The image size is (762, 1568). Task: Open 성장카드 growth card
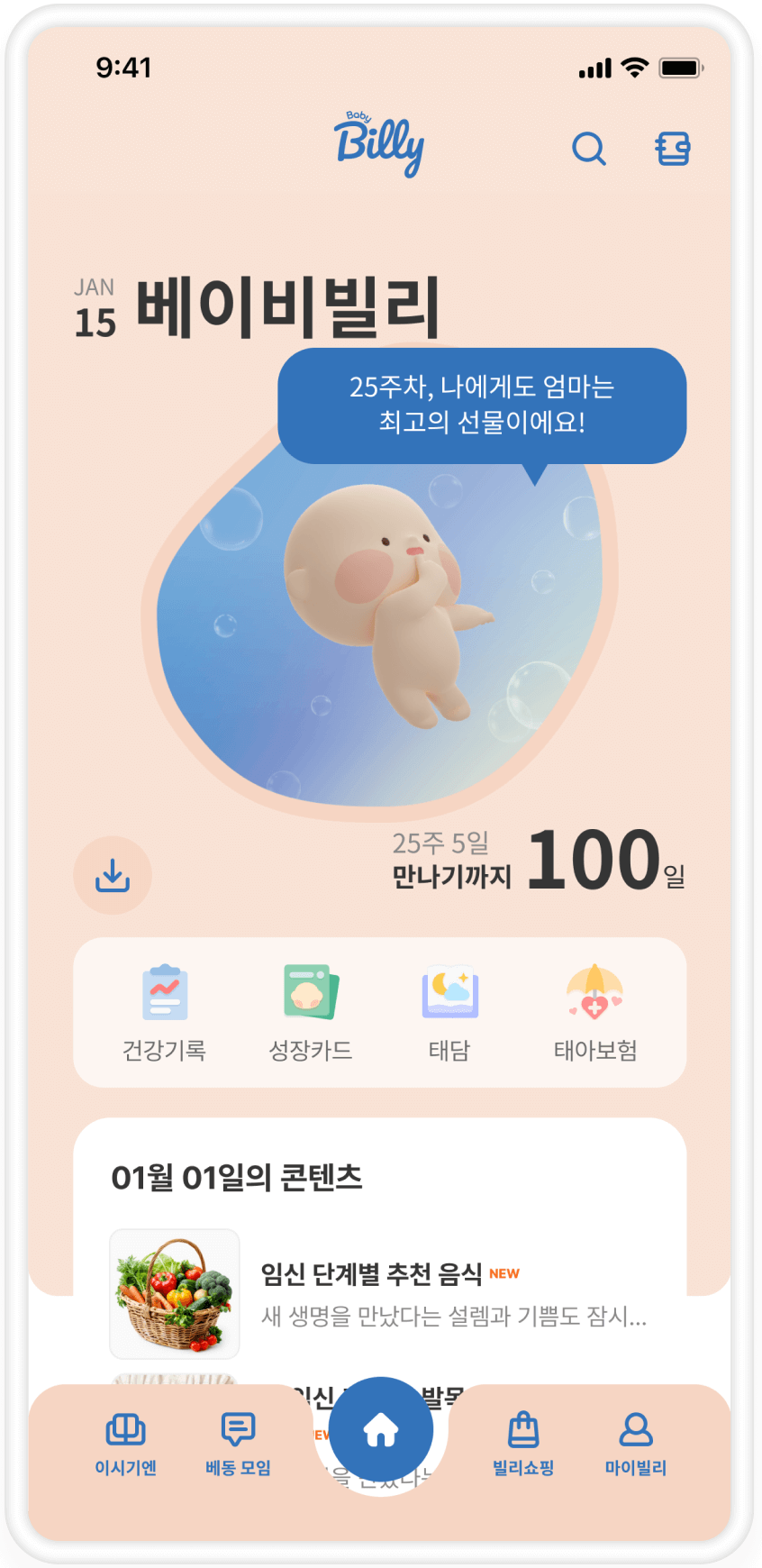[311, 1012]
